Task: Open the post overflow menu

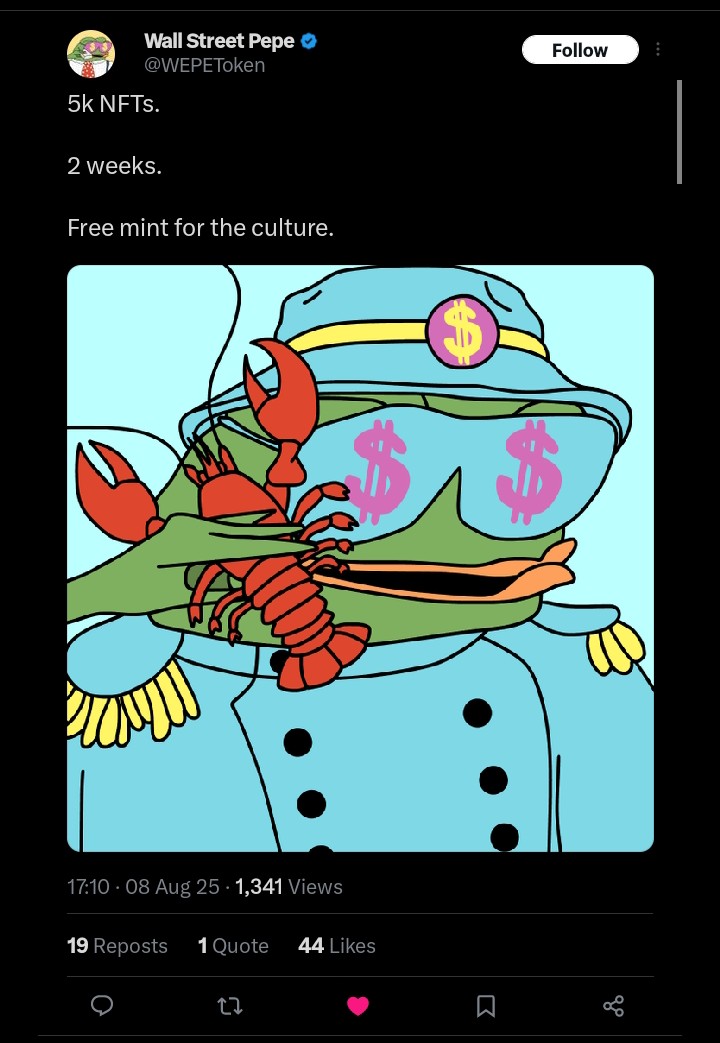Action: [x=658, y=50]
